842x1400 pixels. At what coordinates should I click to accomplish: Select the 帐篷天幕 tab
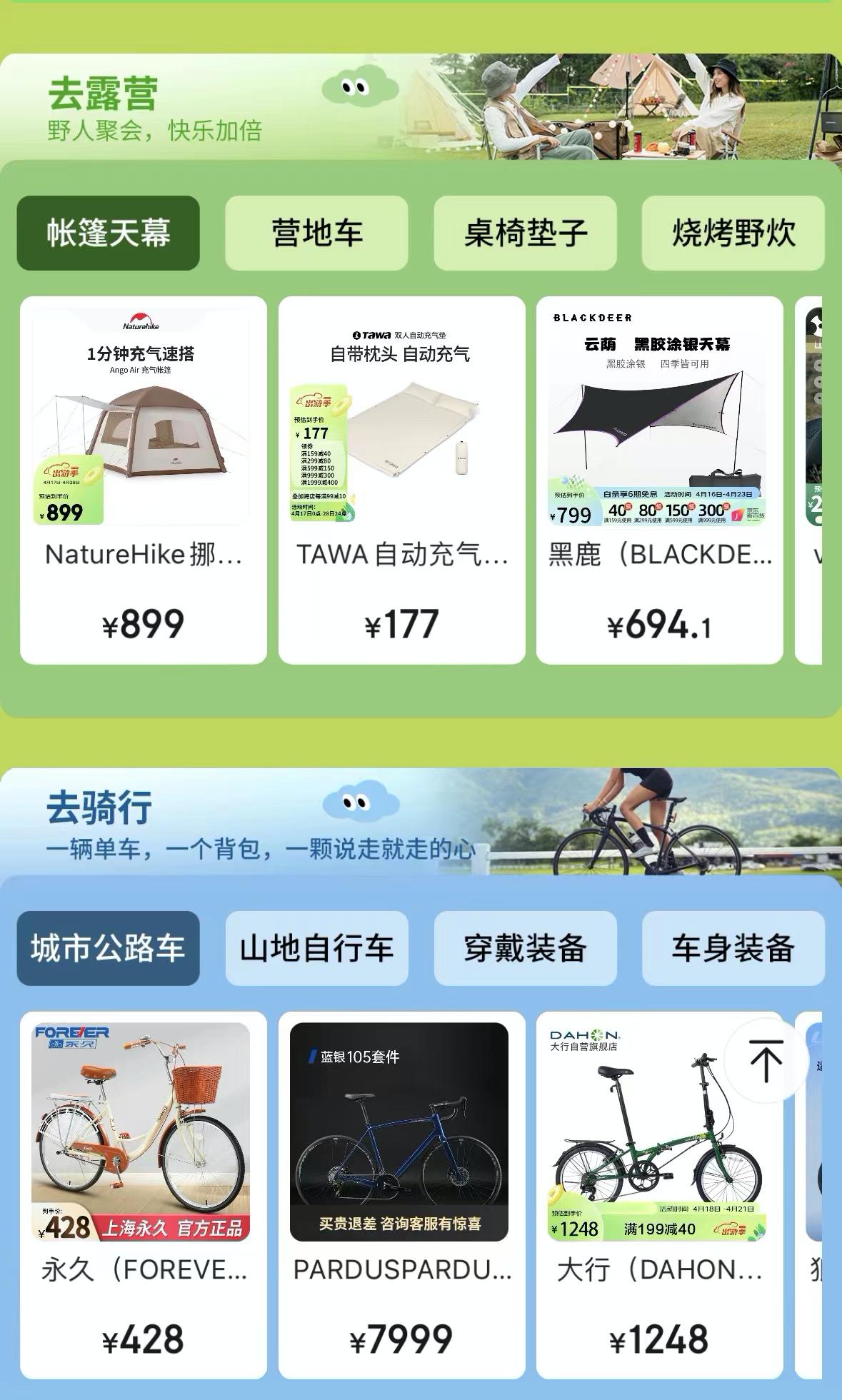pos(108,233)
